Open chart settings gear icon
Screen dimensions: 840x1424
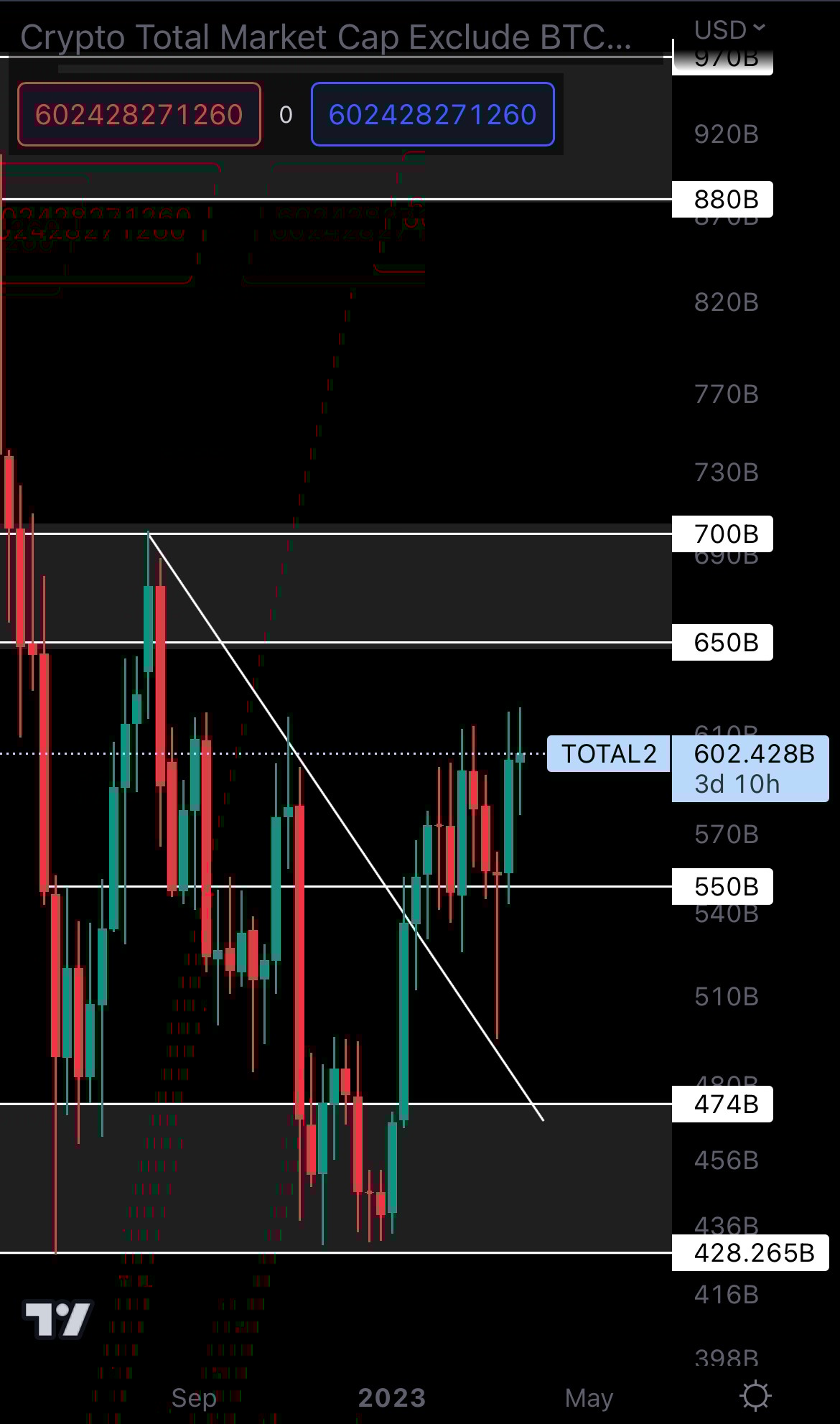click(x=755, y=1396)
